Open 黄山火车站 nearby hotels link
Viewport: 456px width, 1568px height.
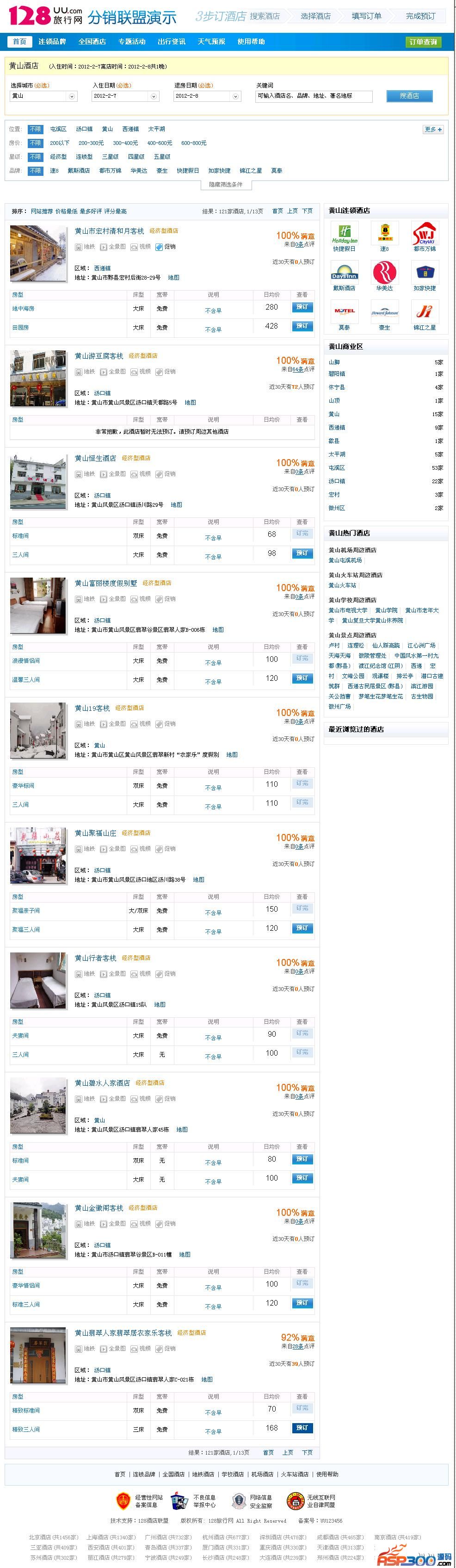[x=342, y=585]
